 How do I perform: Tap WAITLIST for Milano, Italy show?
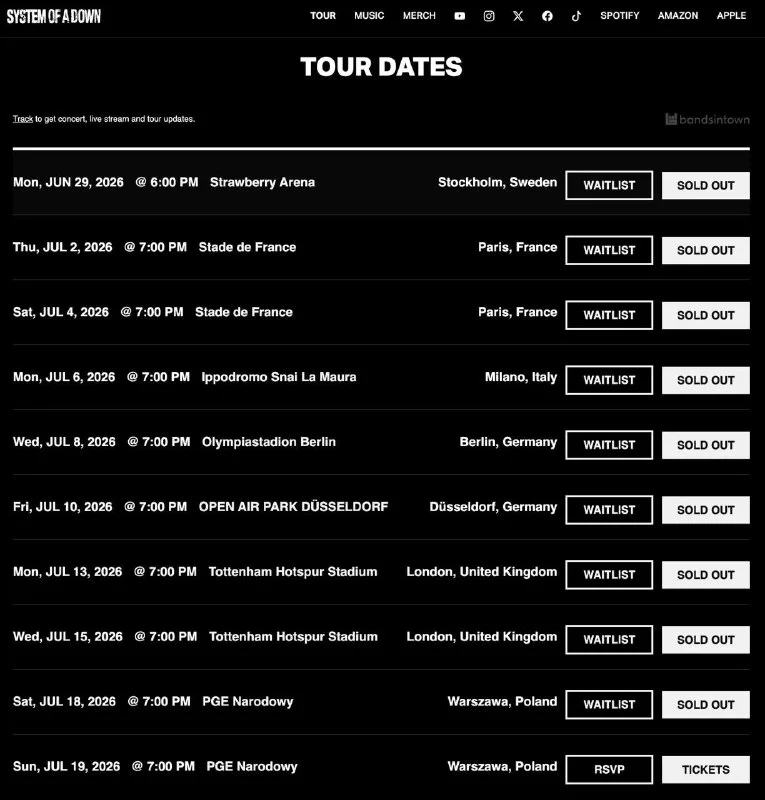click(609, 380)
